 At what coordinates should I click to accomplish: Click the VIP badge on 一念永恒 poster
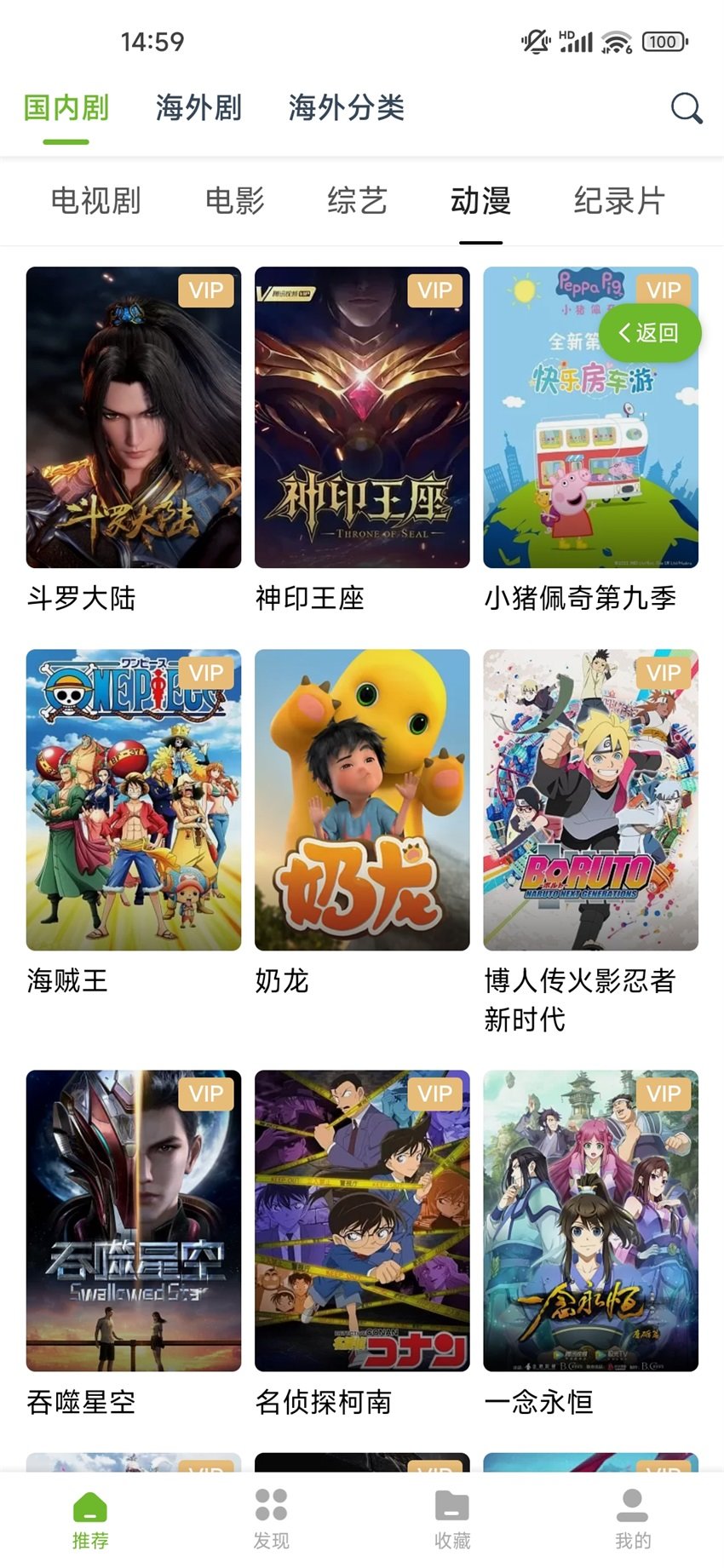(664, 1094)
